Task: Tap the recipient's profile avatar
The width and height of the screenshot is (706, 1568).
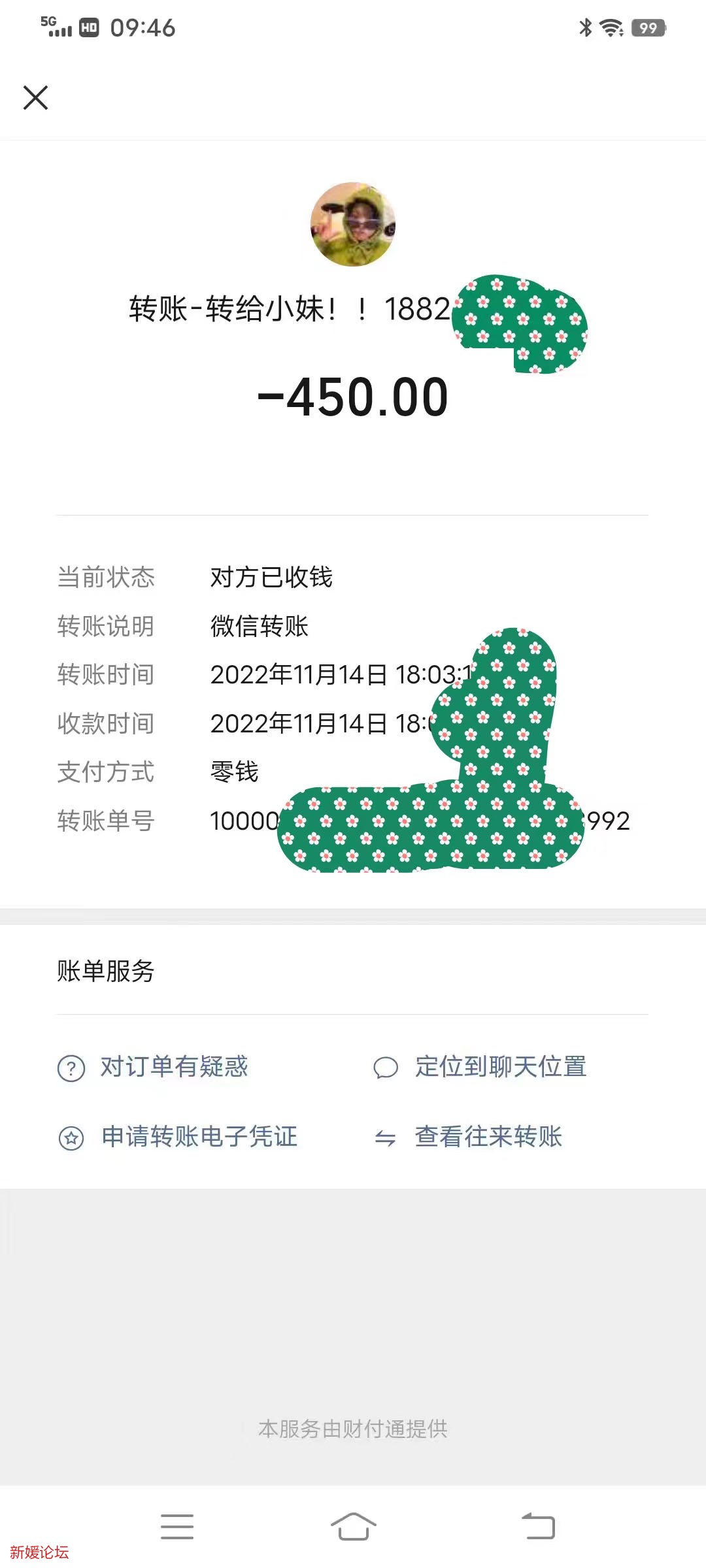Action: (x=353, y=225)
